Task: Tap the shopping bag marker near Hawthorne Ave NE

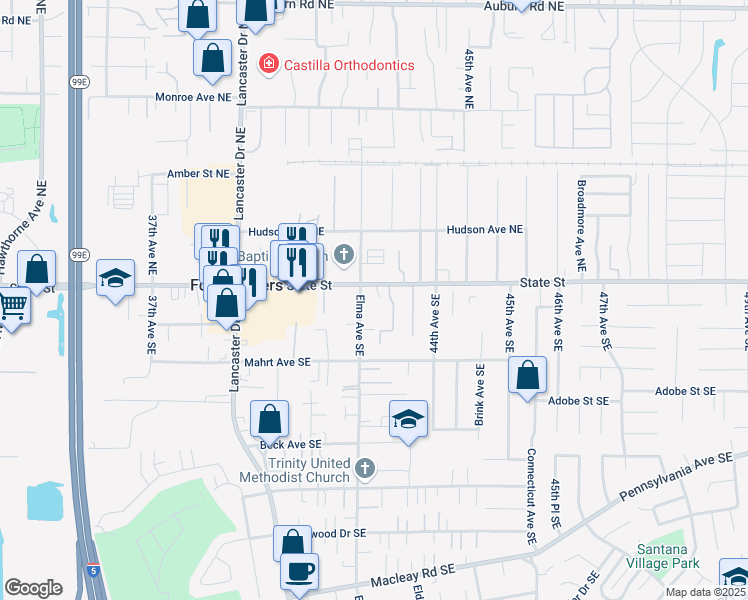Action: point(37,270)
